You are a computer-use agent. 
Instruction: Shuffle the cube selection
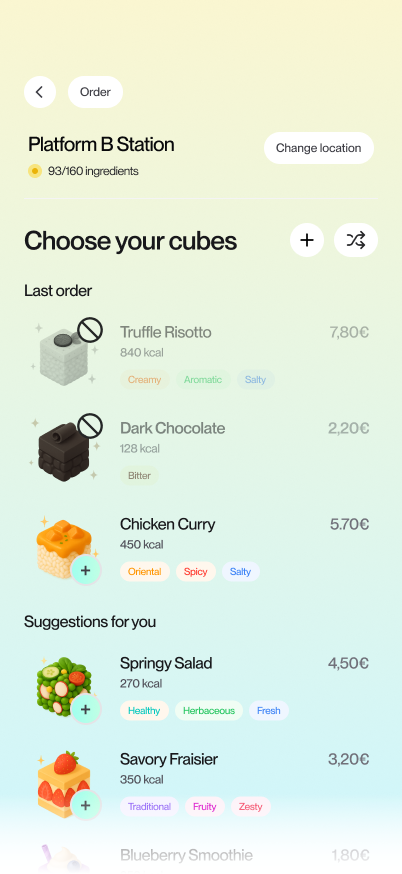356,240
